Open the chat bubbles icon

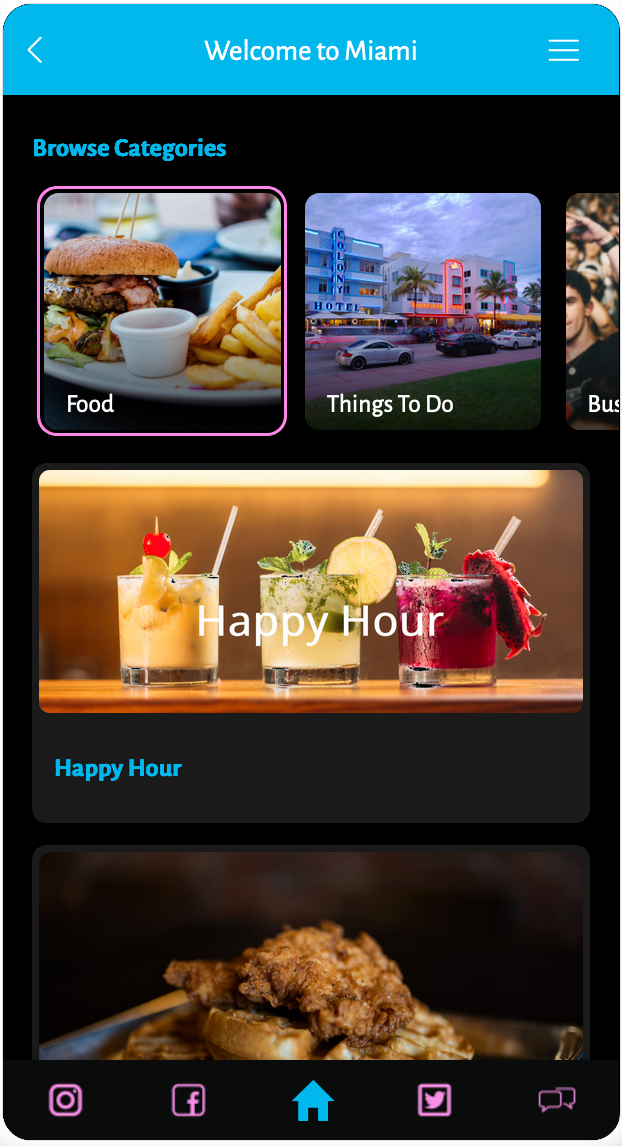click(557, 1100)
